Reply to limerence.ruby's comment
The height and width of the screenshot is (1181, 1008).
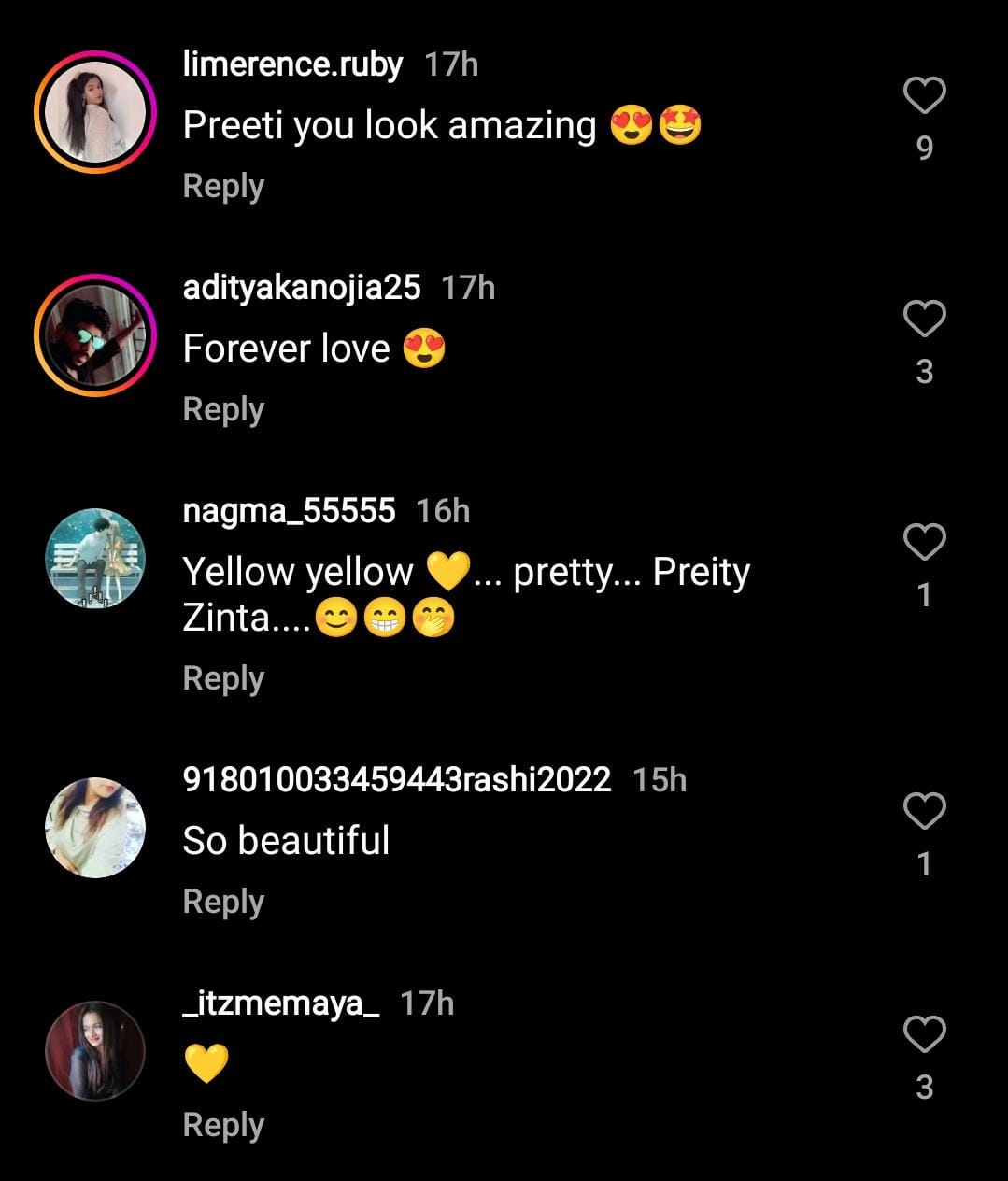pos(223,186)
